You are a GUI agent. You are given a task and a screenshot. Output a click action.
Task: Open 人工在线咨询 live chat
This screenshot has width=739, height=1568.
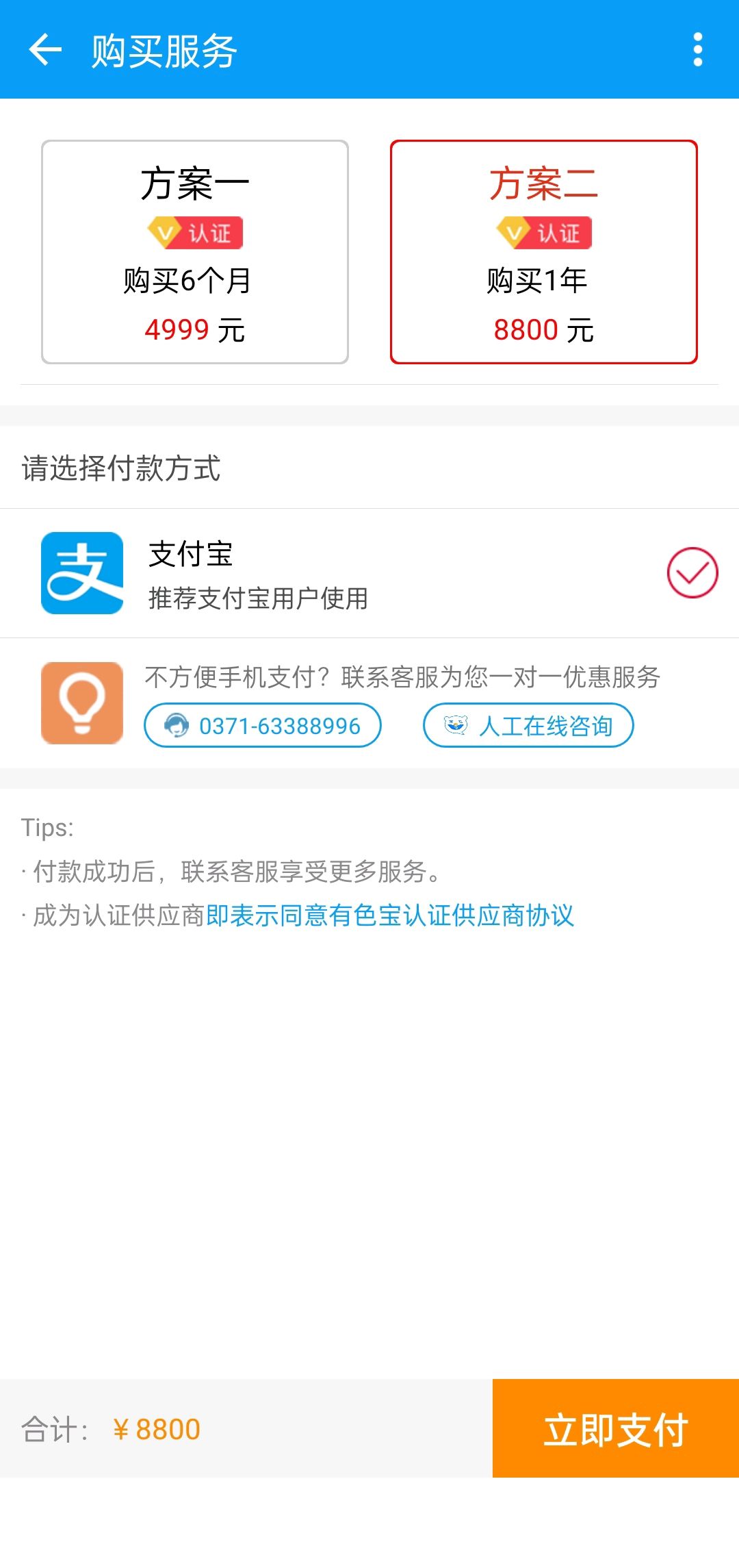point(528,725)
